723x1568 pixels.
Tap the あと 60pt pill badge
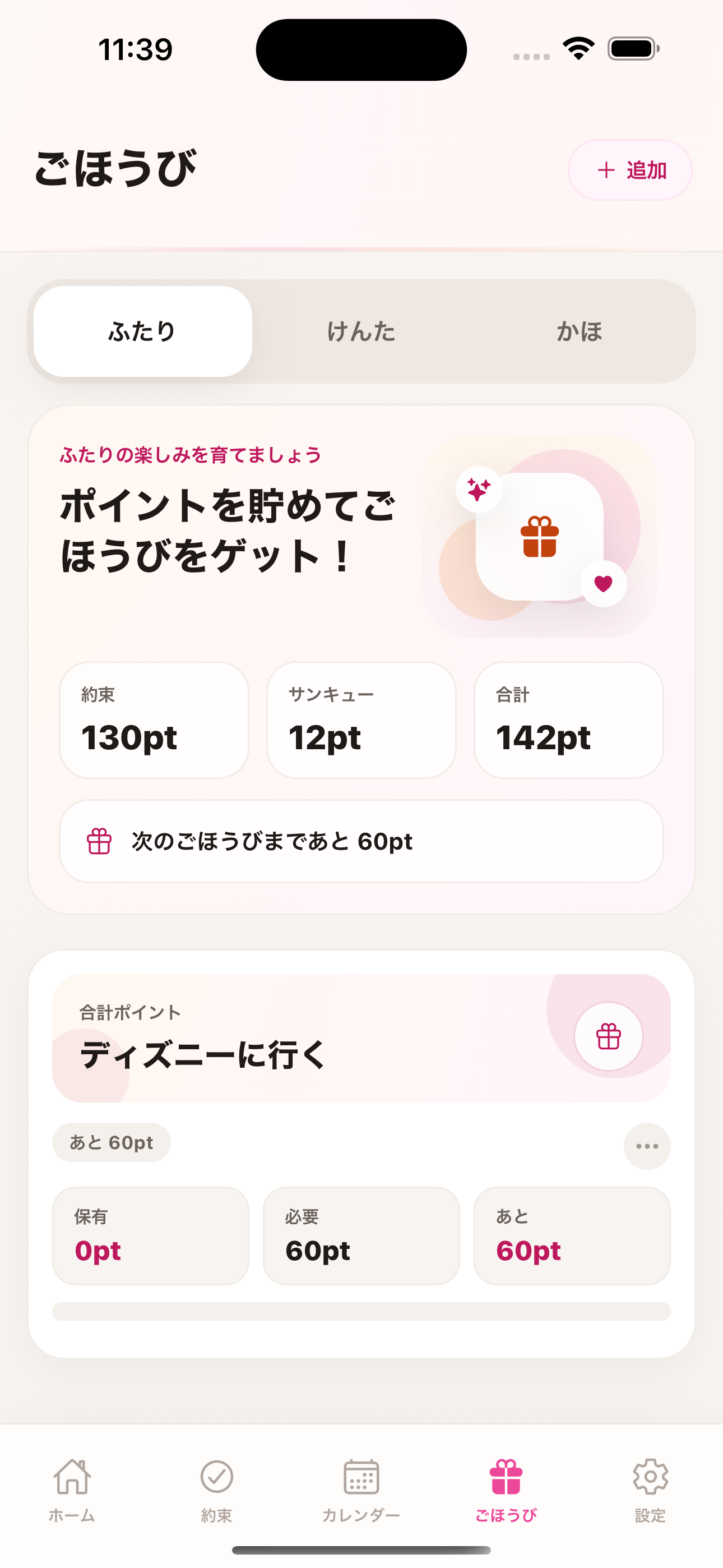tap(112, 1142)
